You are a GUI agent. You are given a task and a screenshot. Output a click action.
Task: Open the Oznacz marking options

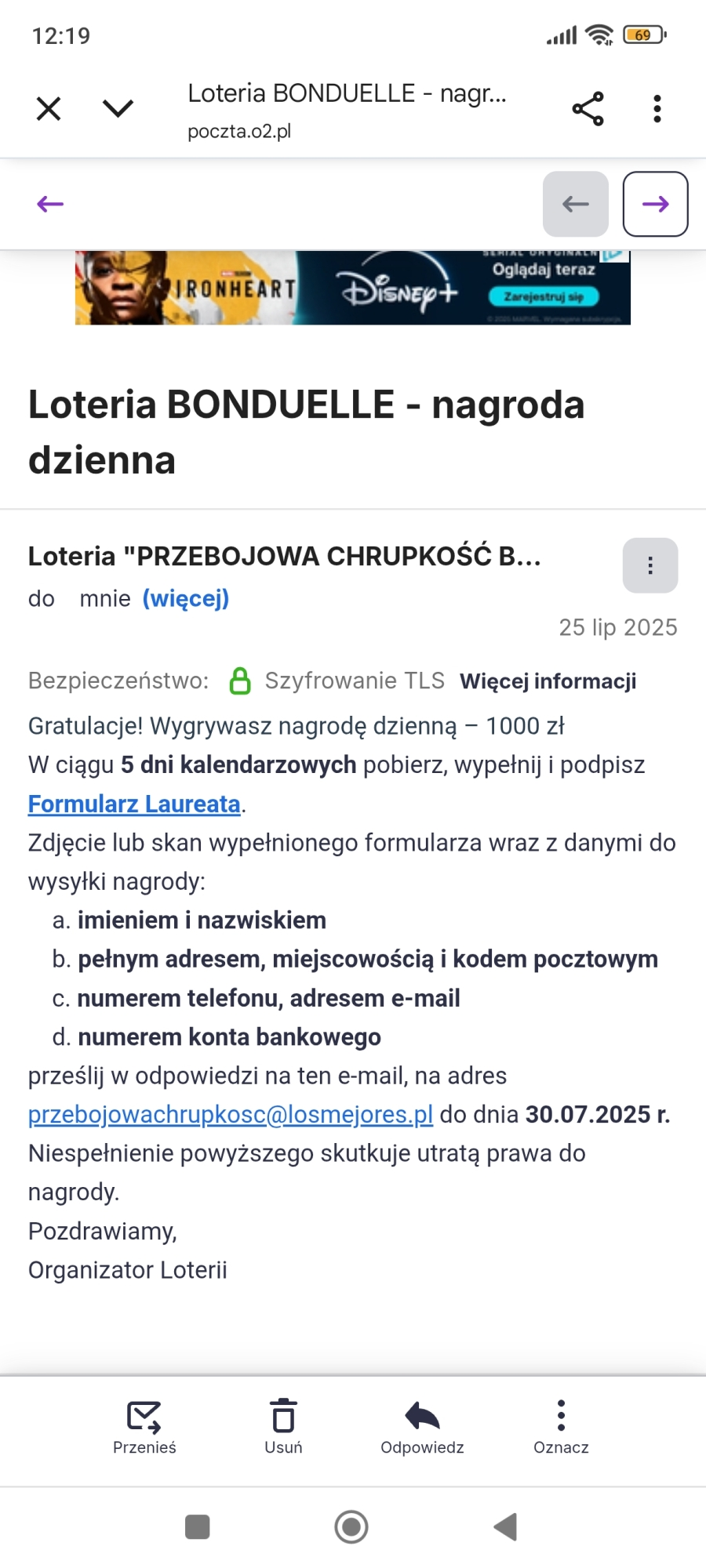pyautogui.click(x=561, y=1427)
